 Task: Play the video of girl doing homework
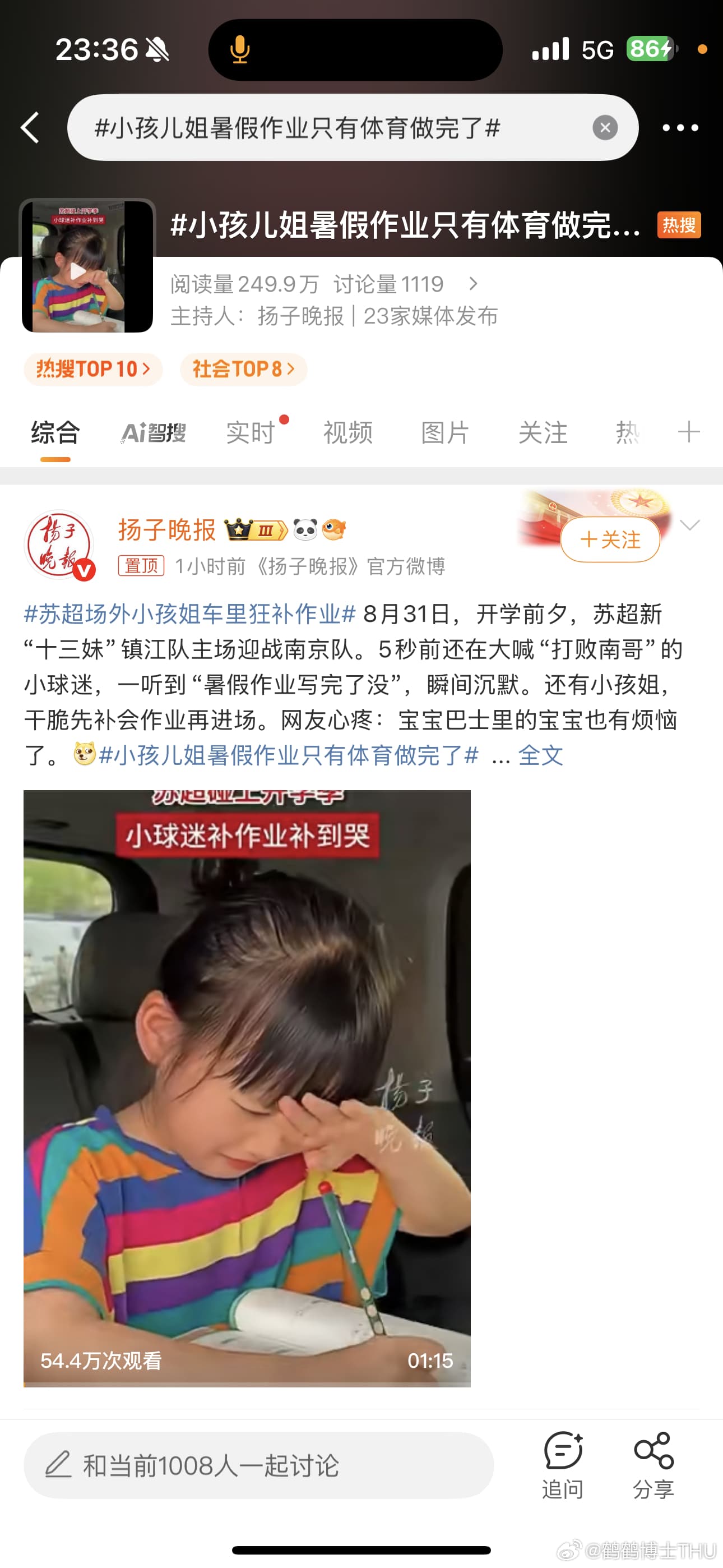247,1089
